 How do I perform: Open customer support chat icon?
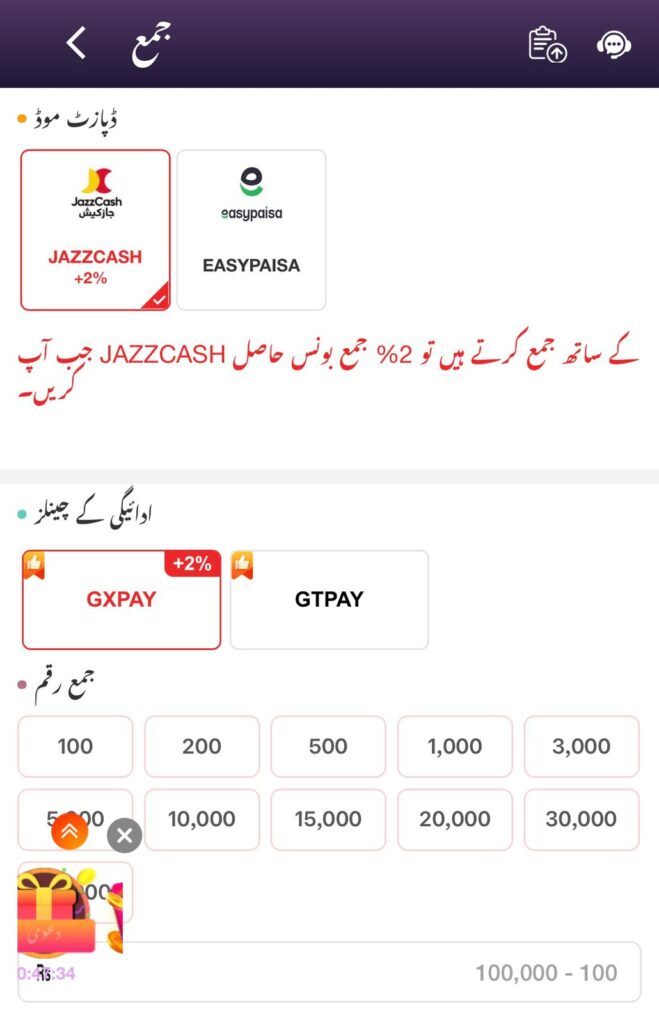click(613, 44)
